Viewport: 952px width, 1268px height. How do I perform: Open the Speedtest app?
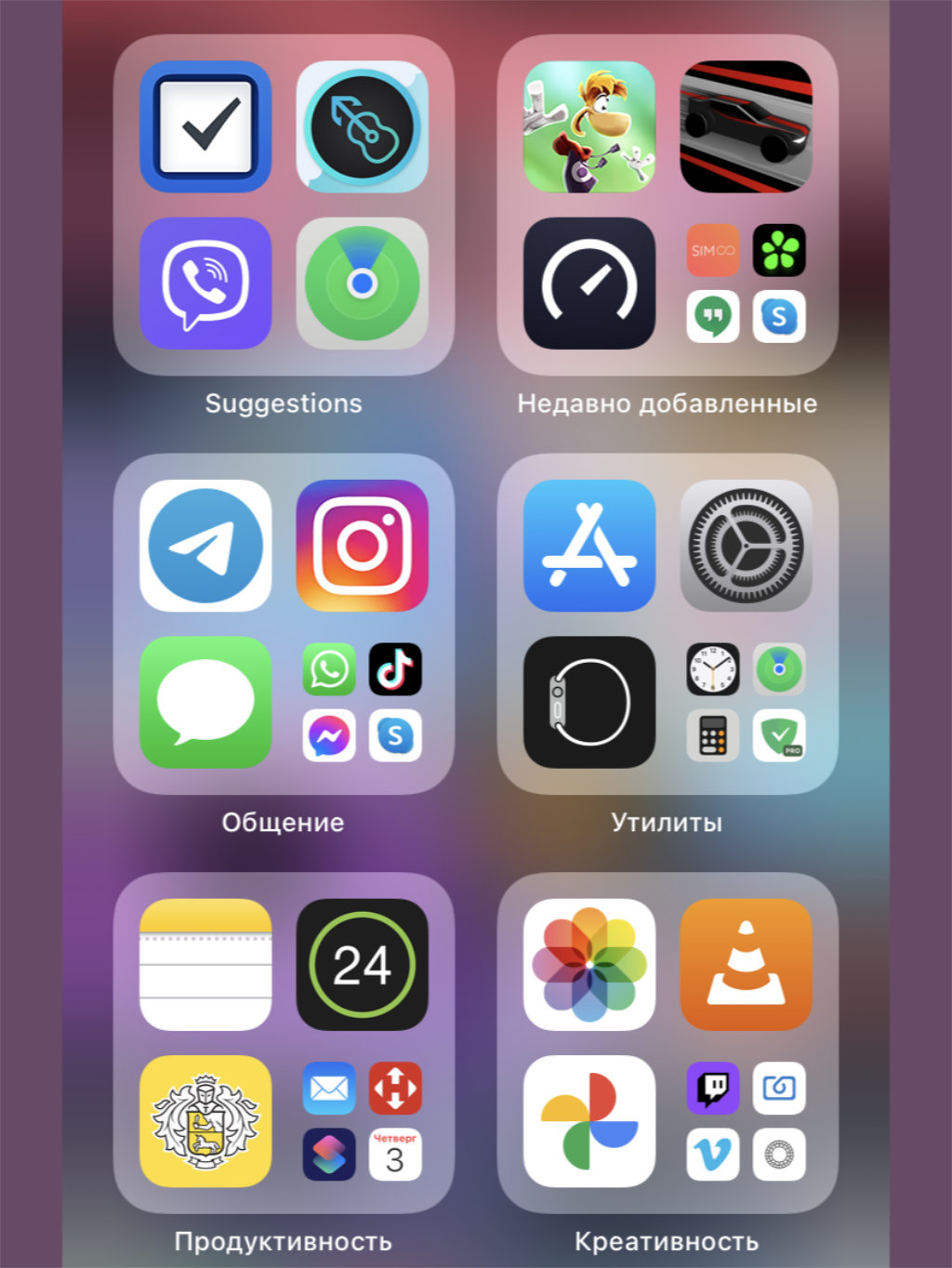point(588,284)
